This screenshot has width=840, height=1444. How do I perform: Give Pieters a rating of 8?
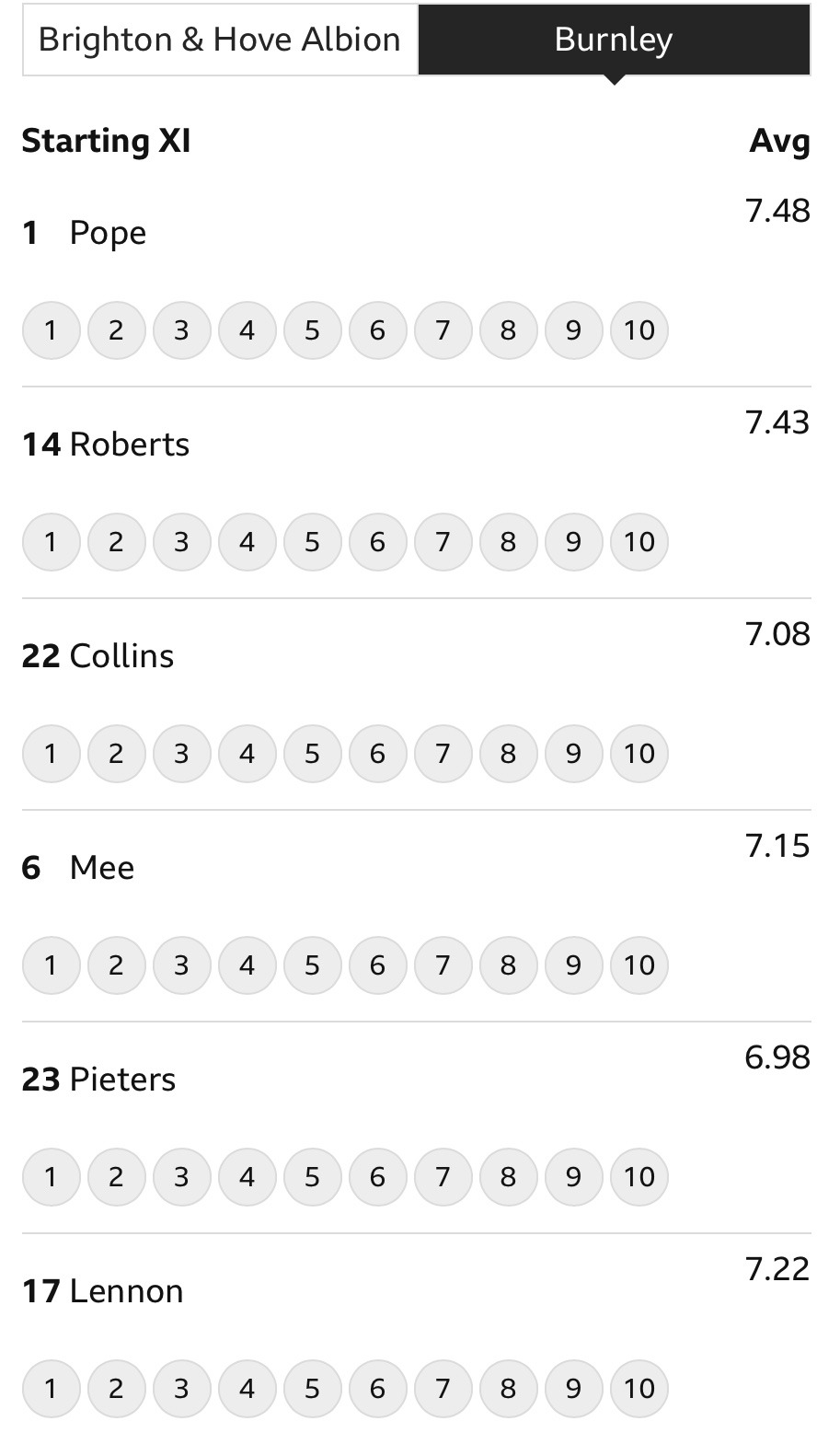click(x=508, y=1177)
